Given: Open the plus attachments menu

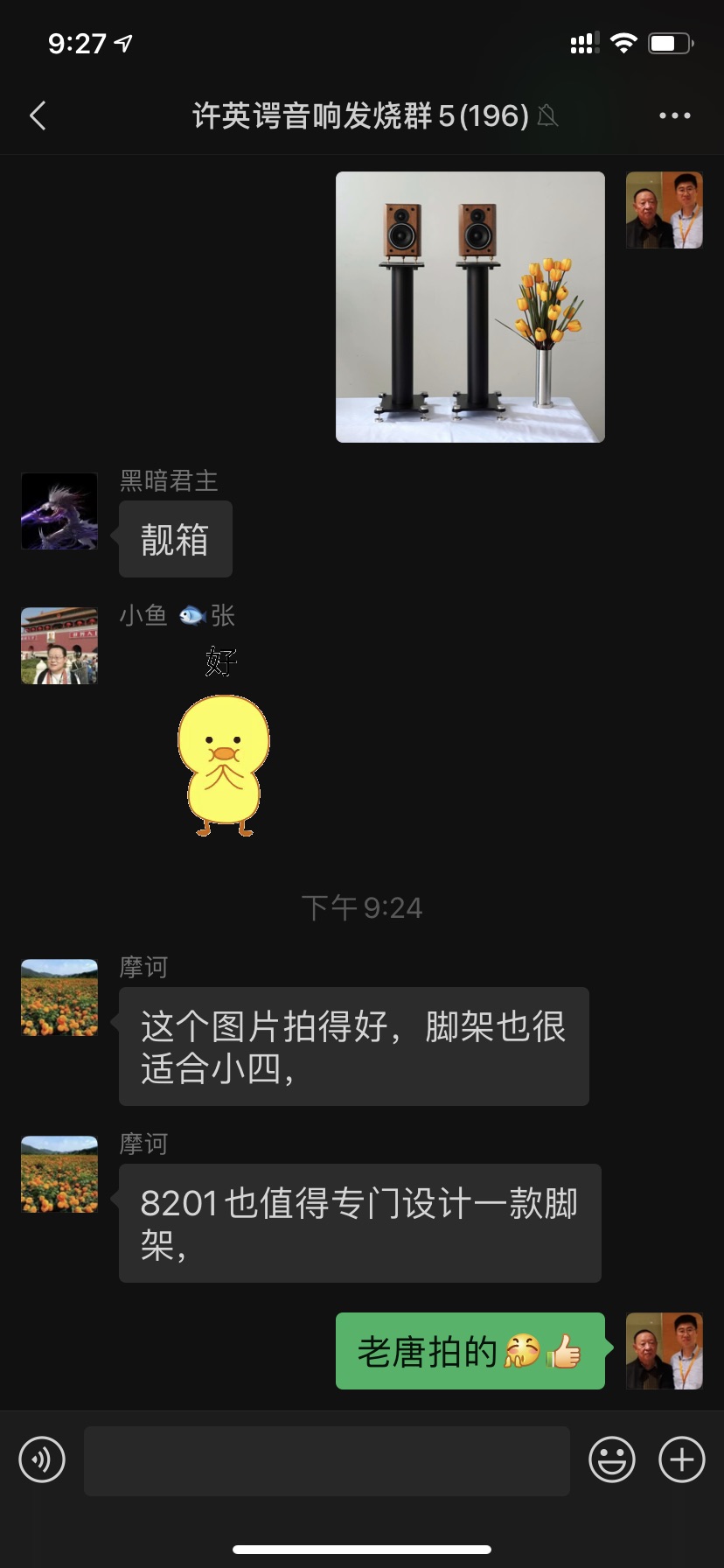Looking at the screenshot, I should pos(681,1459).
